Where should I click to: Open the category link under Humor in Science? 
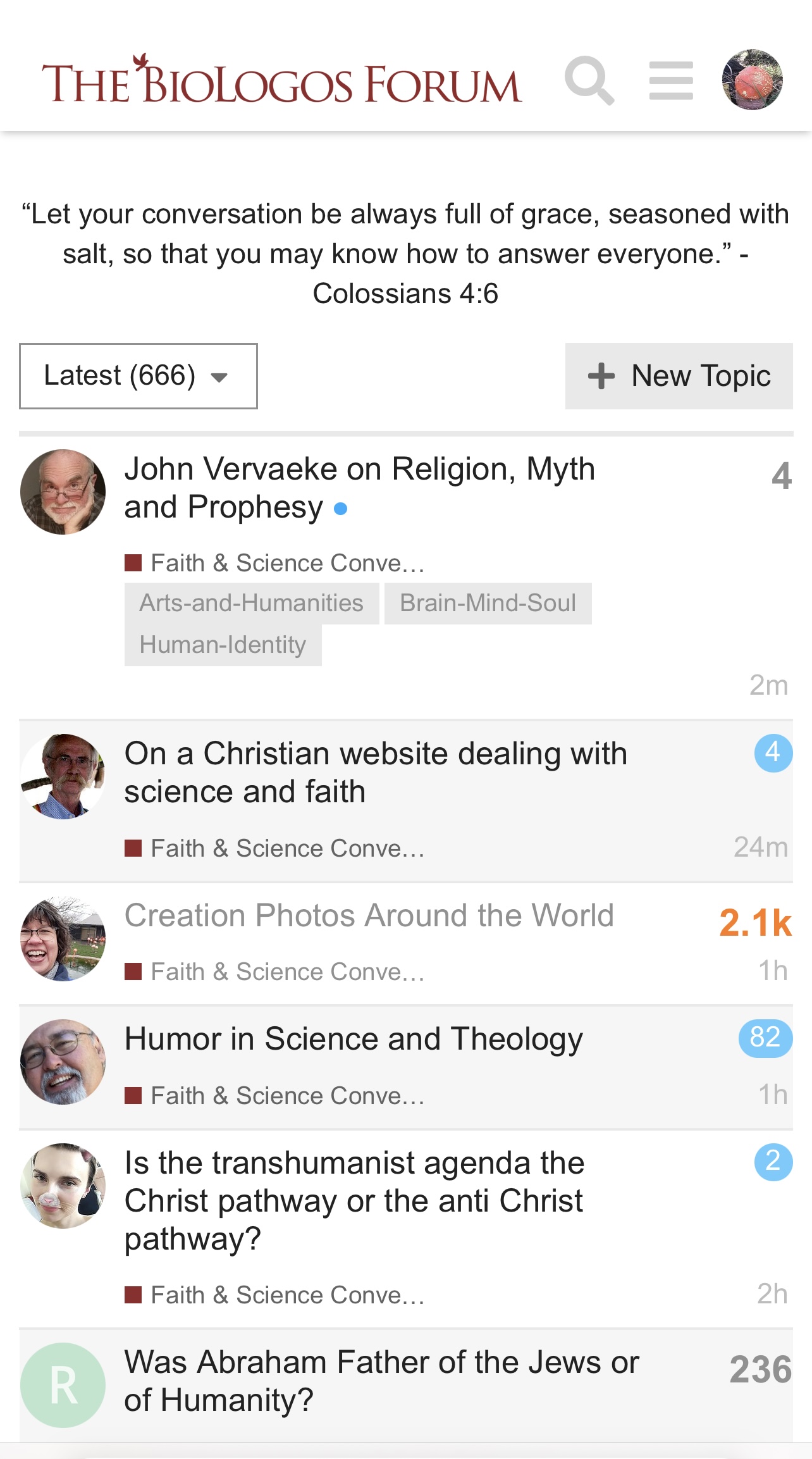275,1096
